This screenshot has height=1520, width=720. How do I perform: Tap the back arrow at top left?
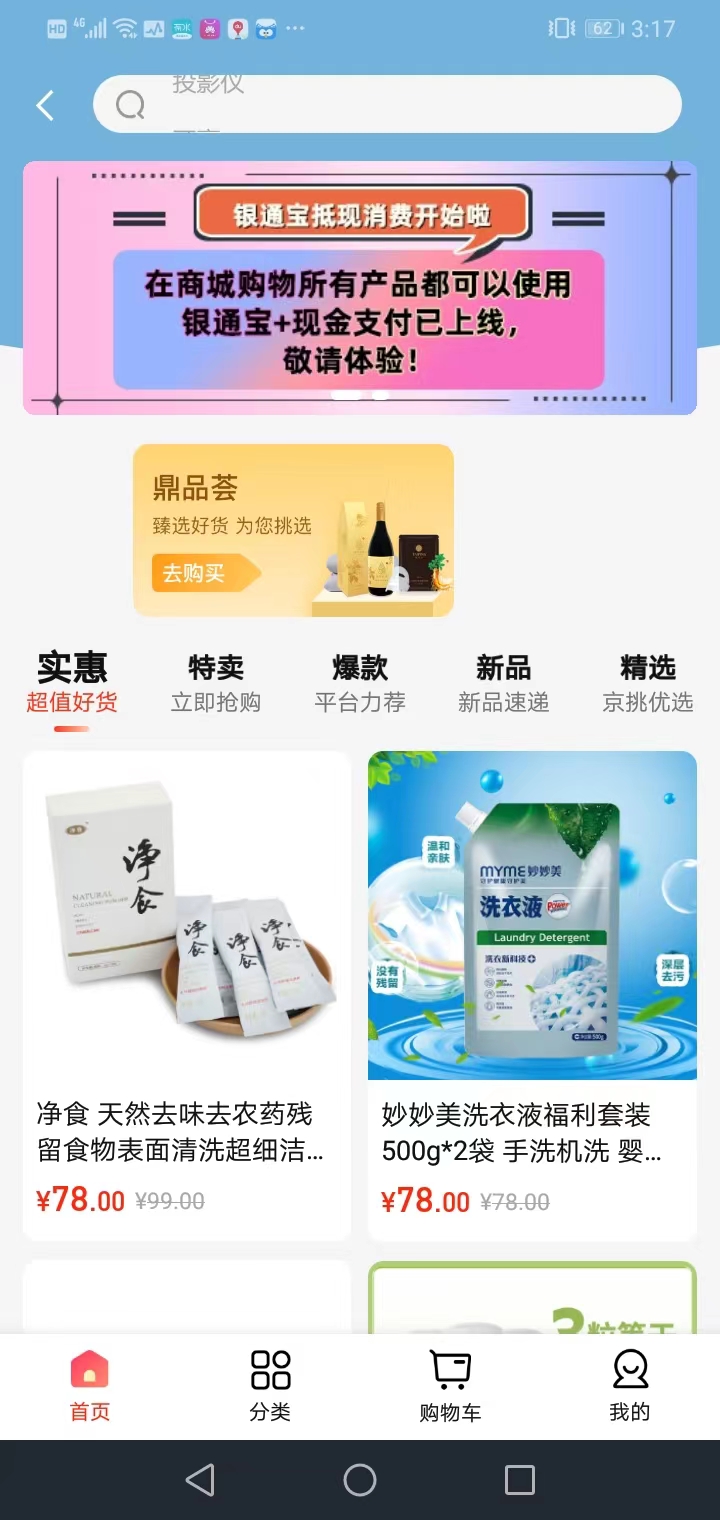(44, 104)
